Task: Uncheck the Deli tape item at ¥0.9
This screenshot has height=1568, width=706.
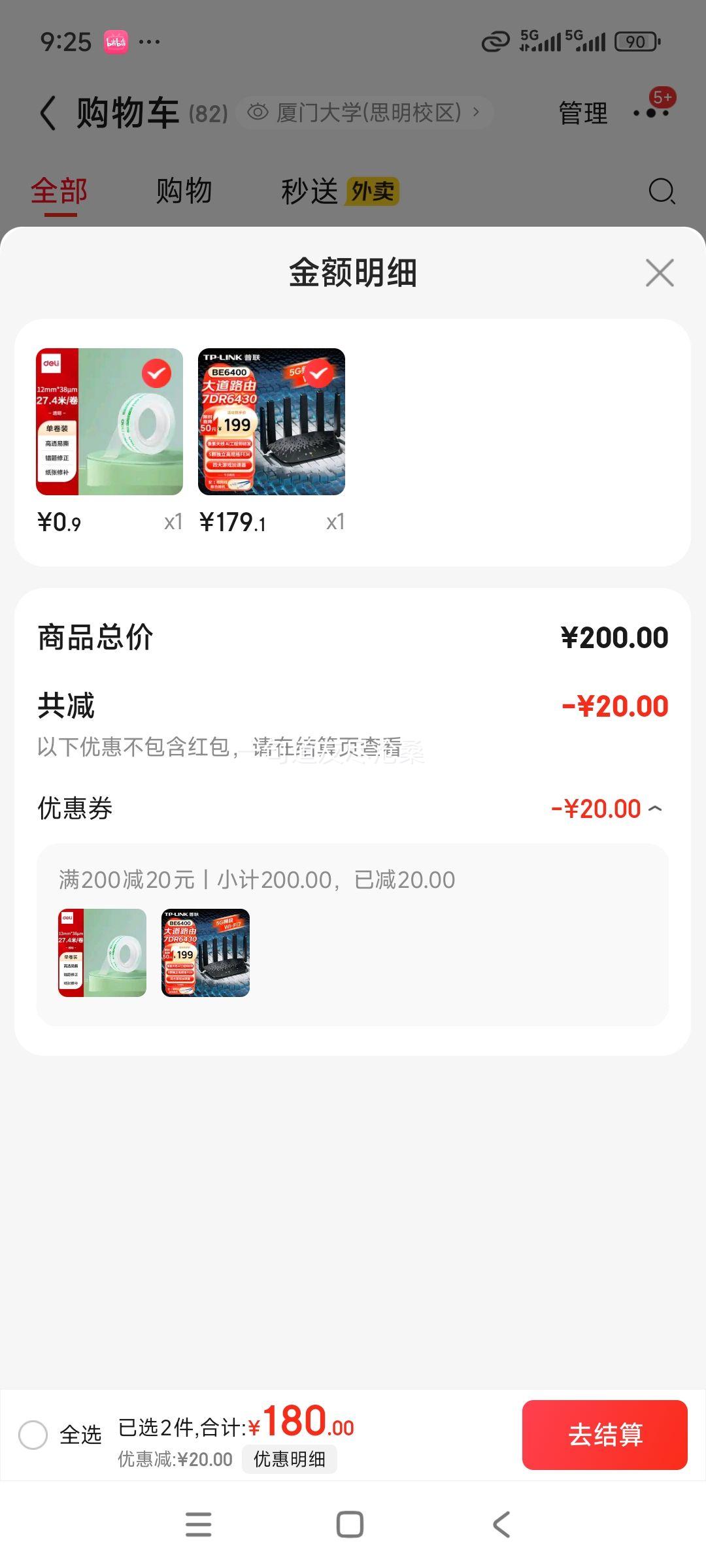Action: coord(156,374)
